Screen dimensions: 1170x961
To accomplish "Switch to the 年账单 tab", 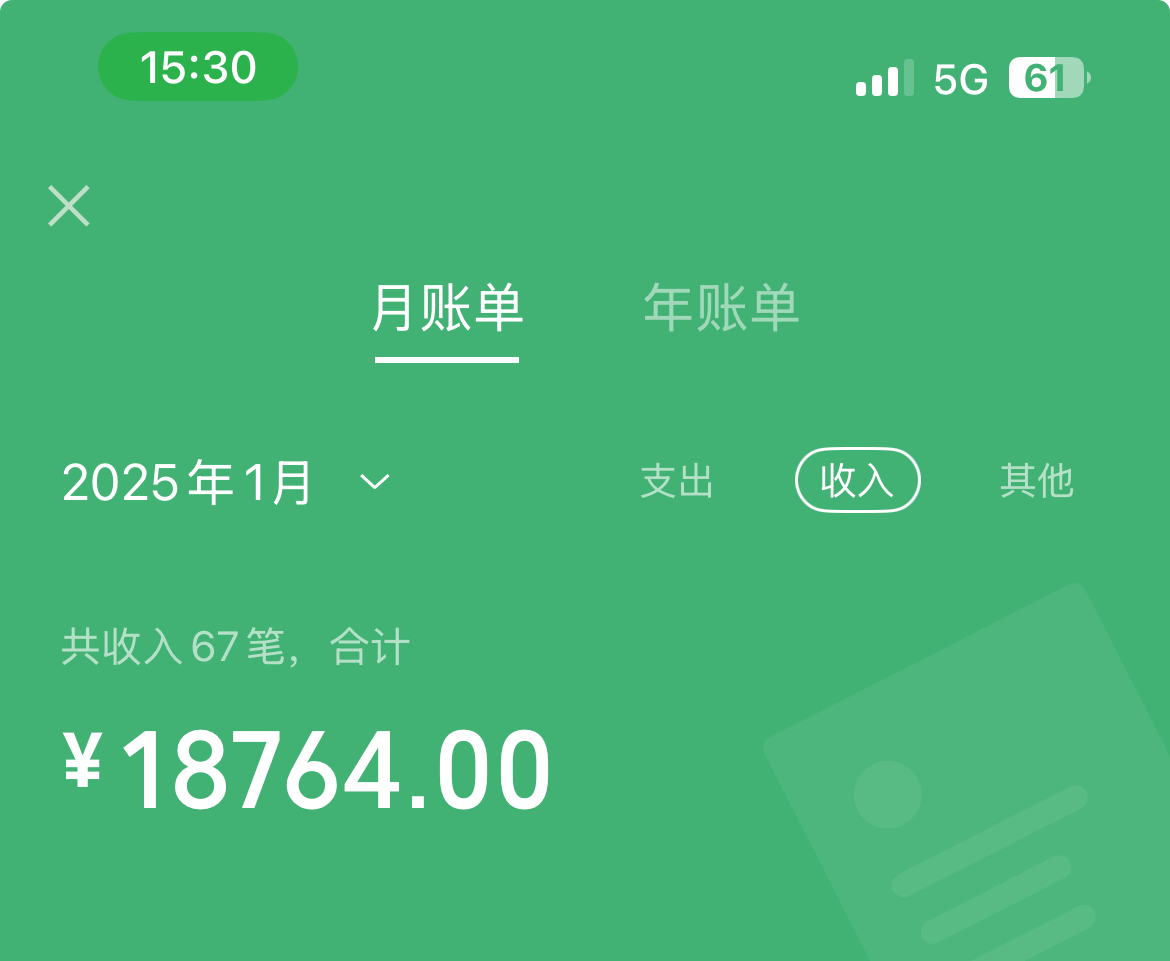I will pos(721,308).
